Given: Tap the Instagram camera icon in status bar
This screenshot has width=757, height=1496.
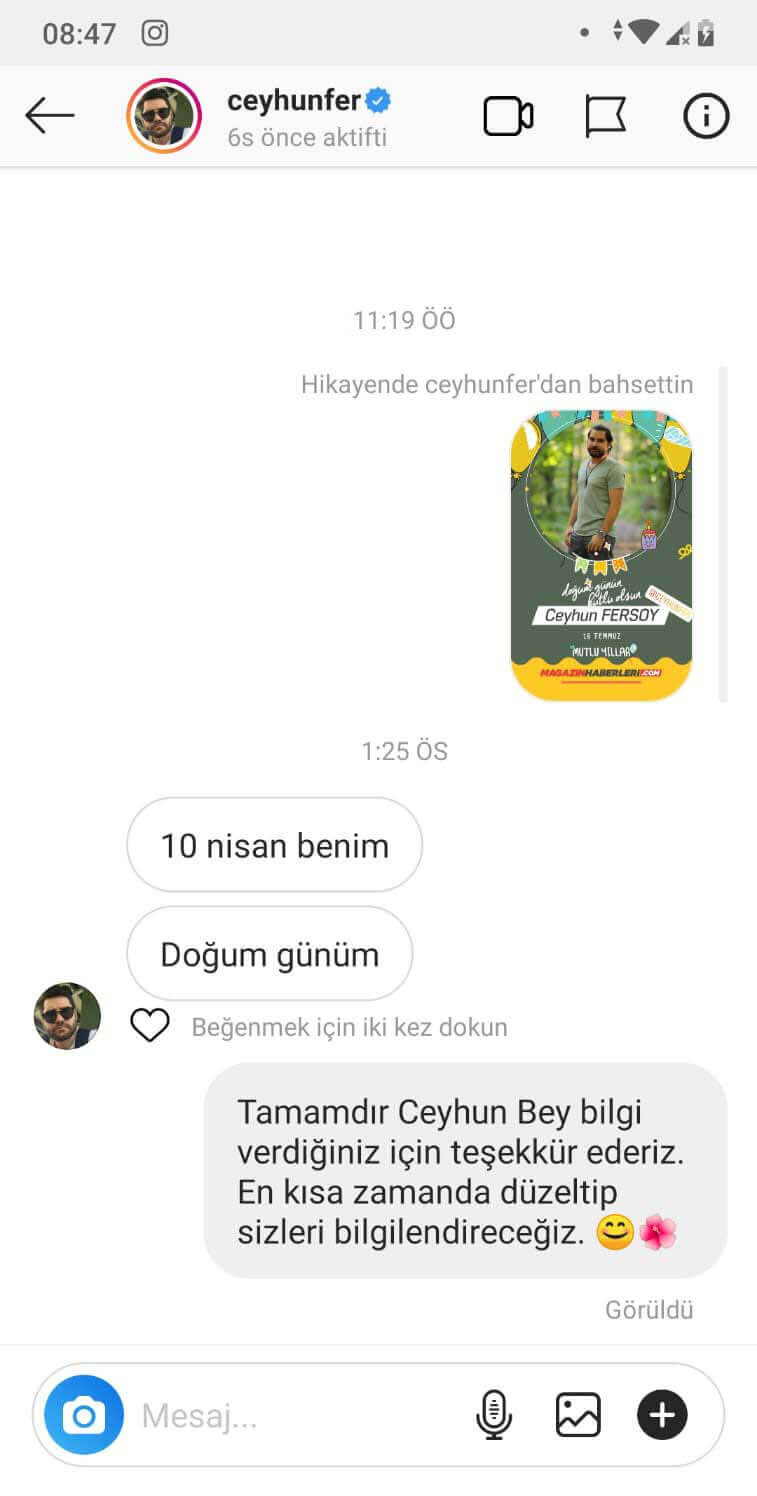Looking at the screenshot, I should (155, 32).
